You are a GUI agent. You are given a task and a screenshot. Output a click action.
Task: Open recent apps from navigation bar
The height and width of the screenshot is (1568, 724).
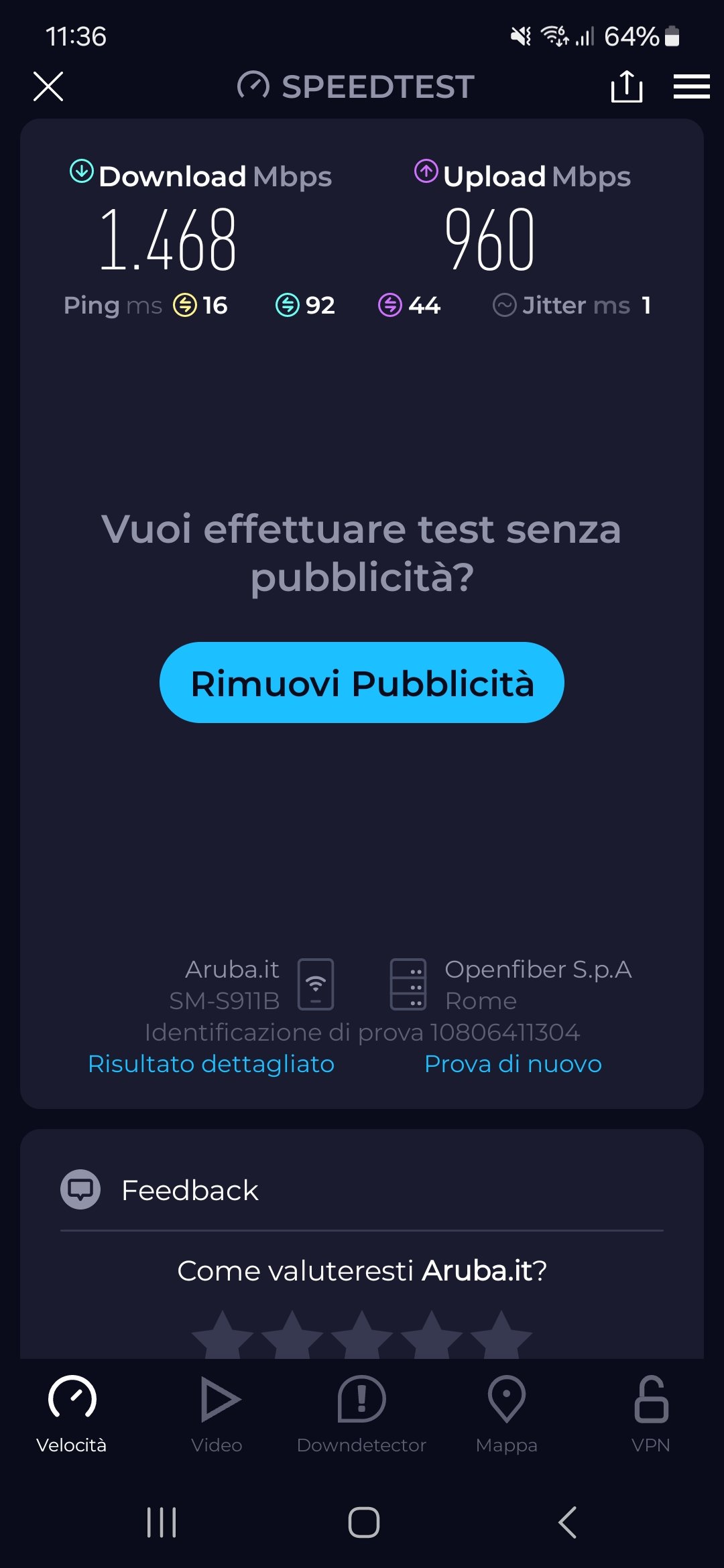(x=162, y=1522)
